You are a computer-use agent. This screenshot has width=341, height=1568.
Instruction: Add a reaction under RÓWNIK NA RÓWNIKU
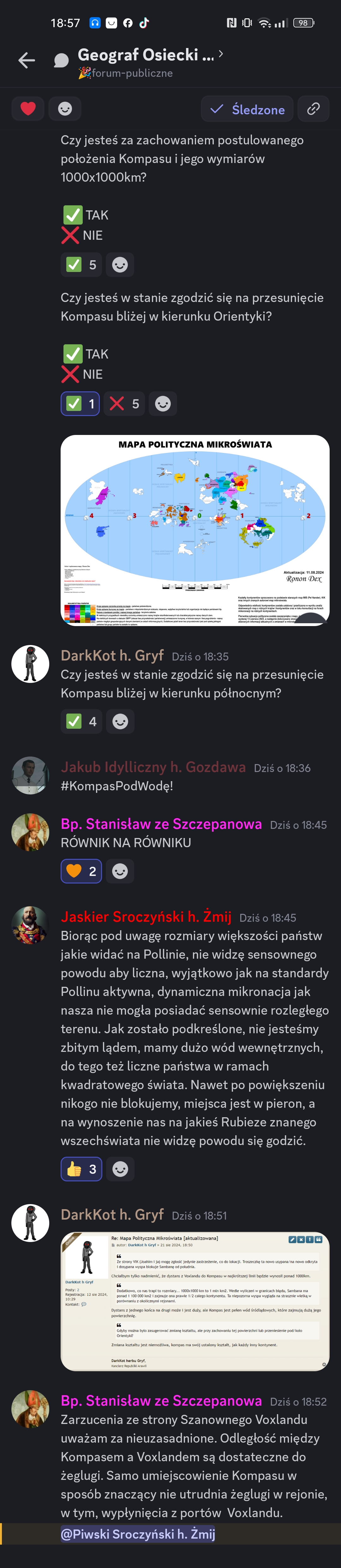click(x=120, y=871)
